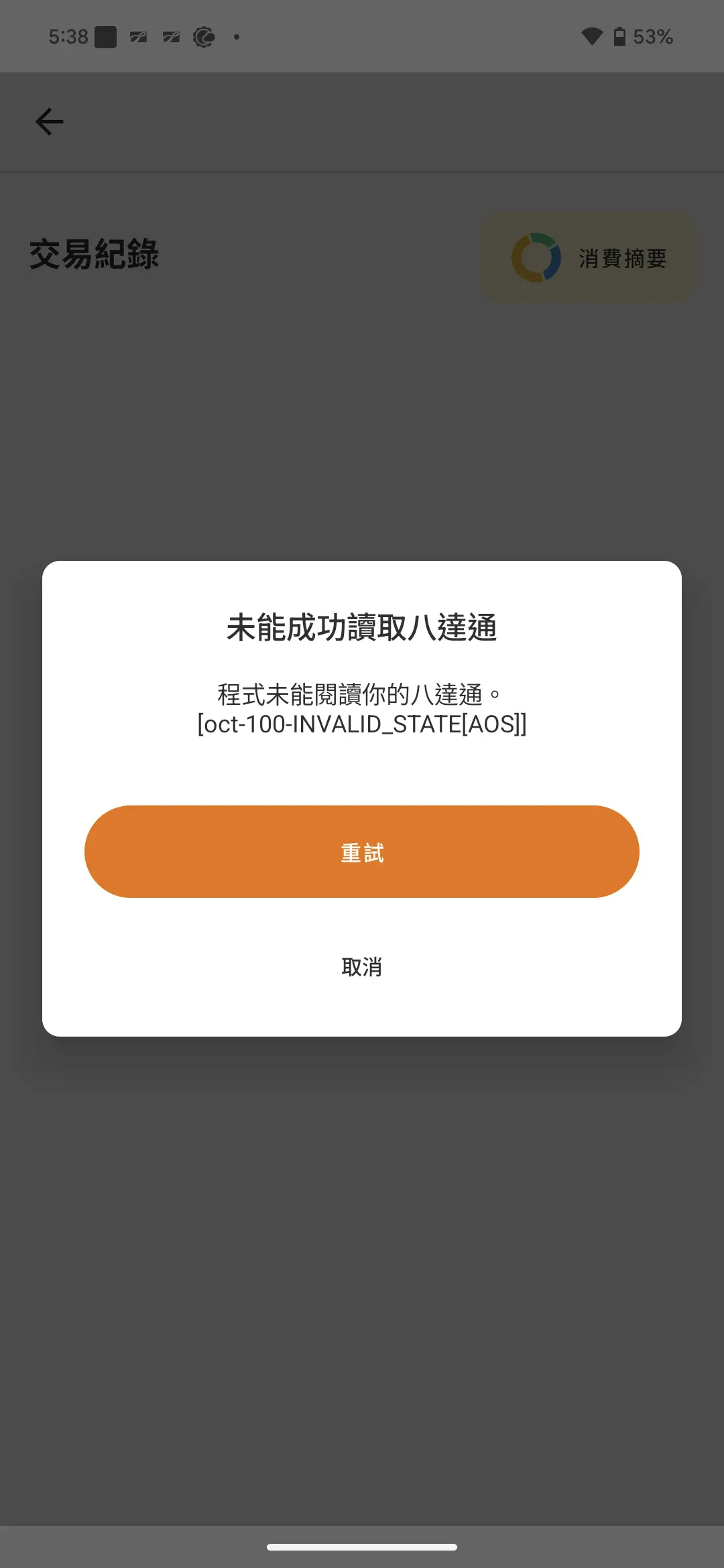Screen dimensions: 724x1568
Task: Tap the orange 重試 retry button
Action: coord(362,852)
